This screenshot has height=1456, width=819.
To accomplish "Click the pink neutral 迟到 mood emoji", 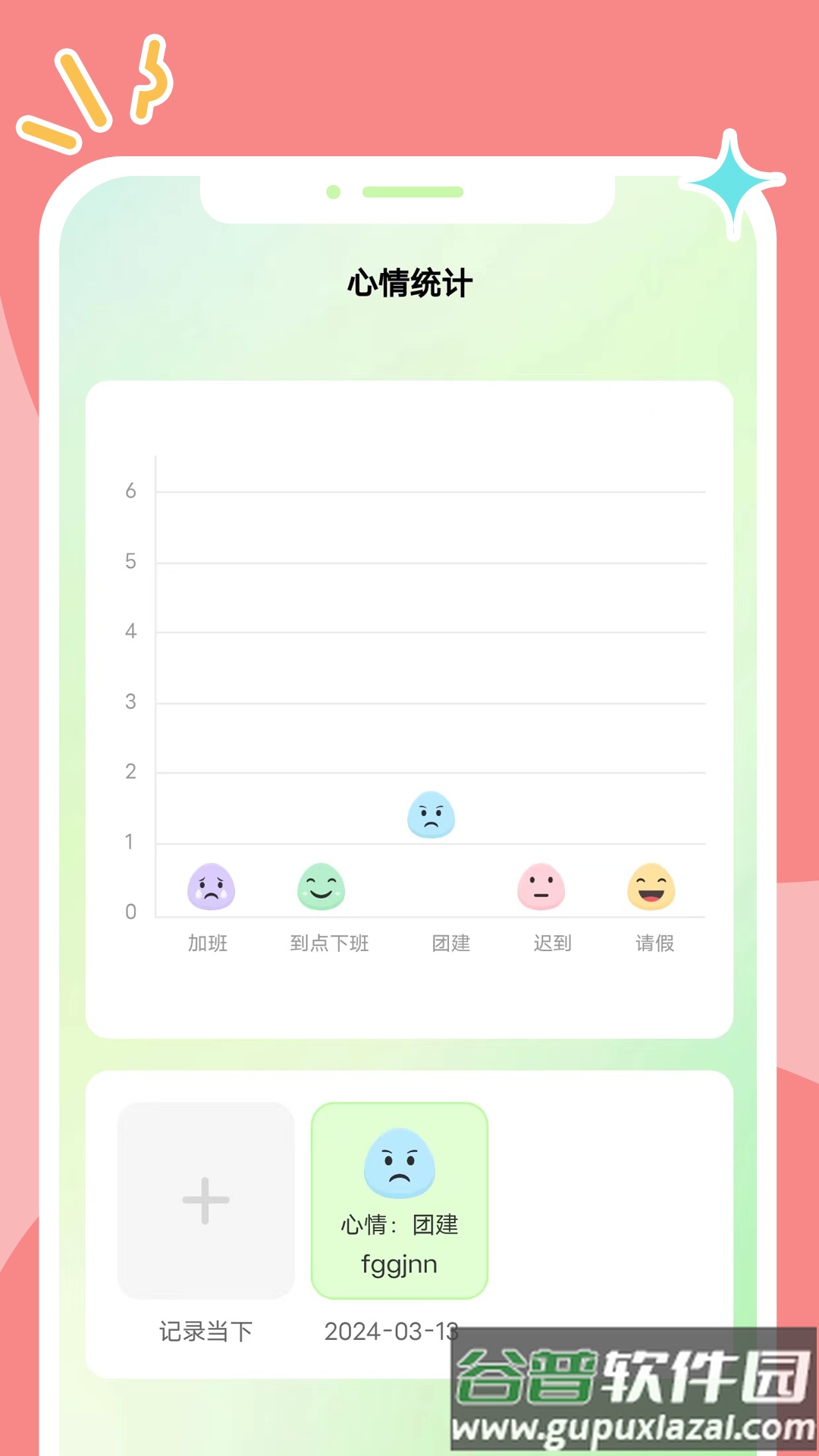I will pos(540,888).
